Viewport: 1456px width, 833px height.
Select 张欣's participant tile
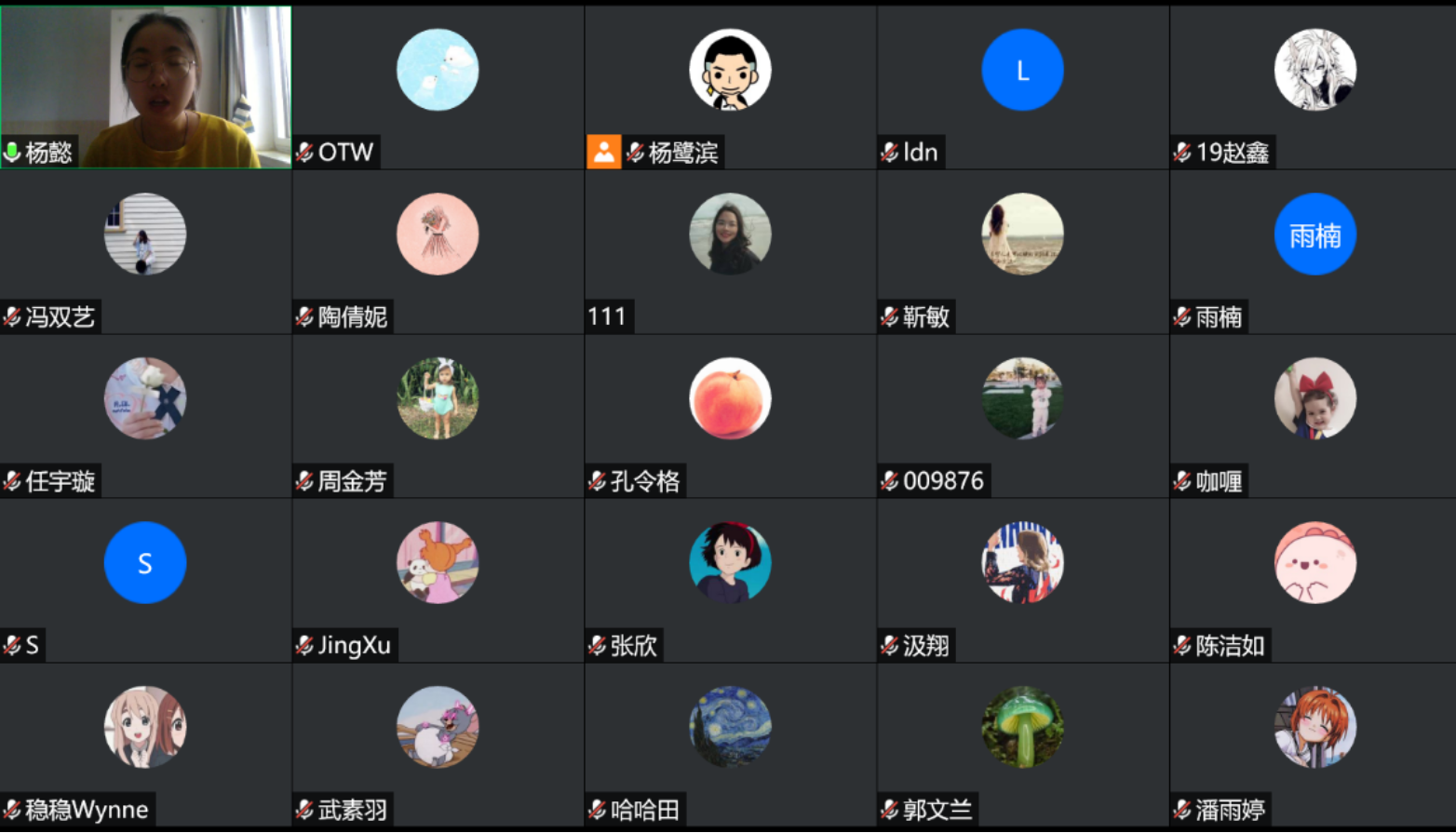(730, 580)
